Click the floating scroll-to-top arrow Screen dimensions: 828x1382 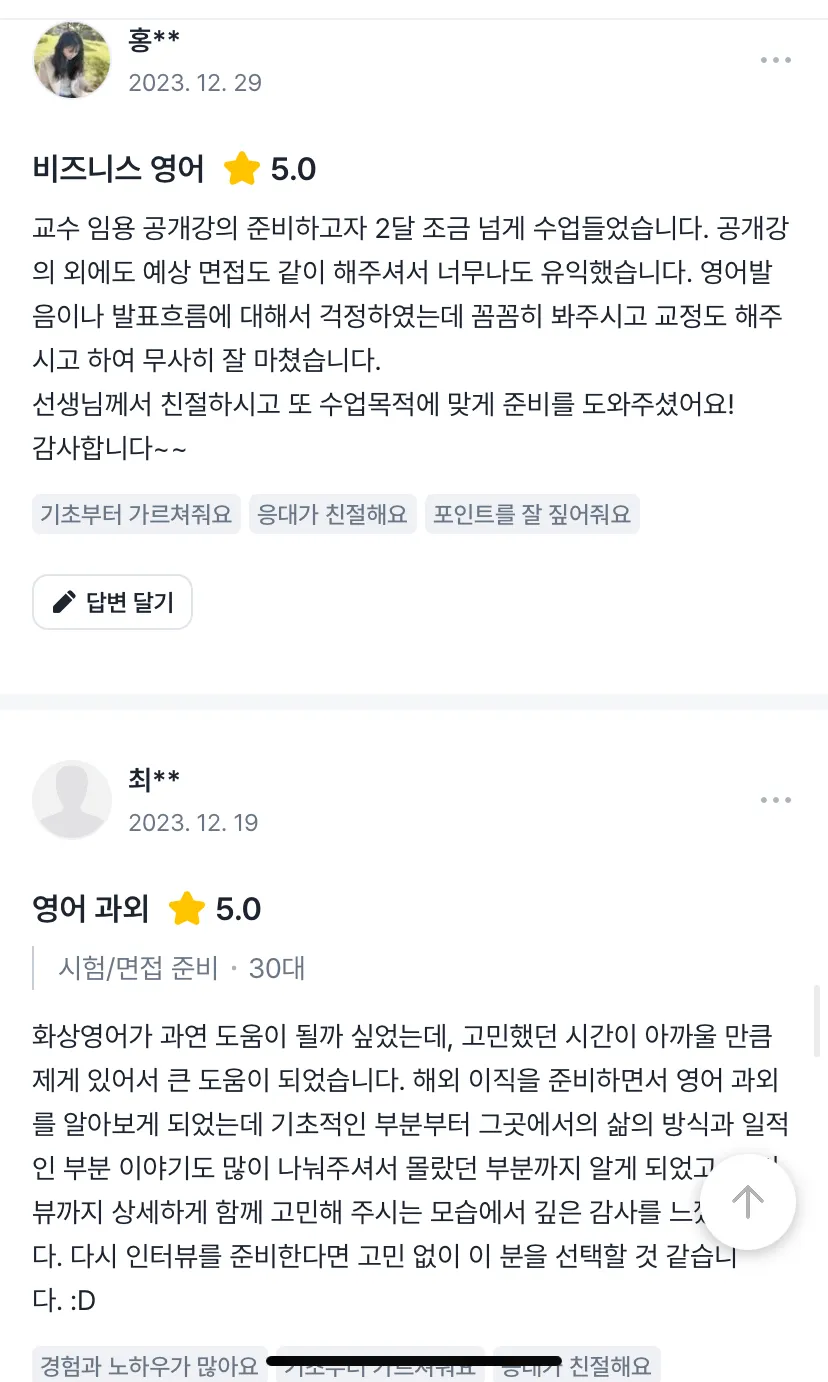[748, 1202]
